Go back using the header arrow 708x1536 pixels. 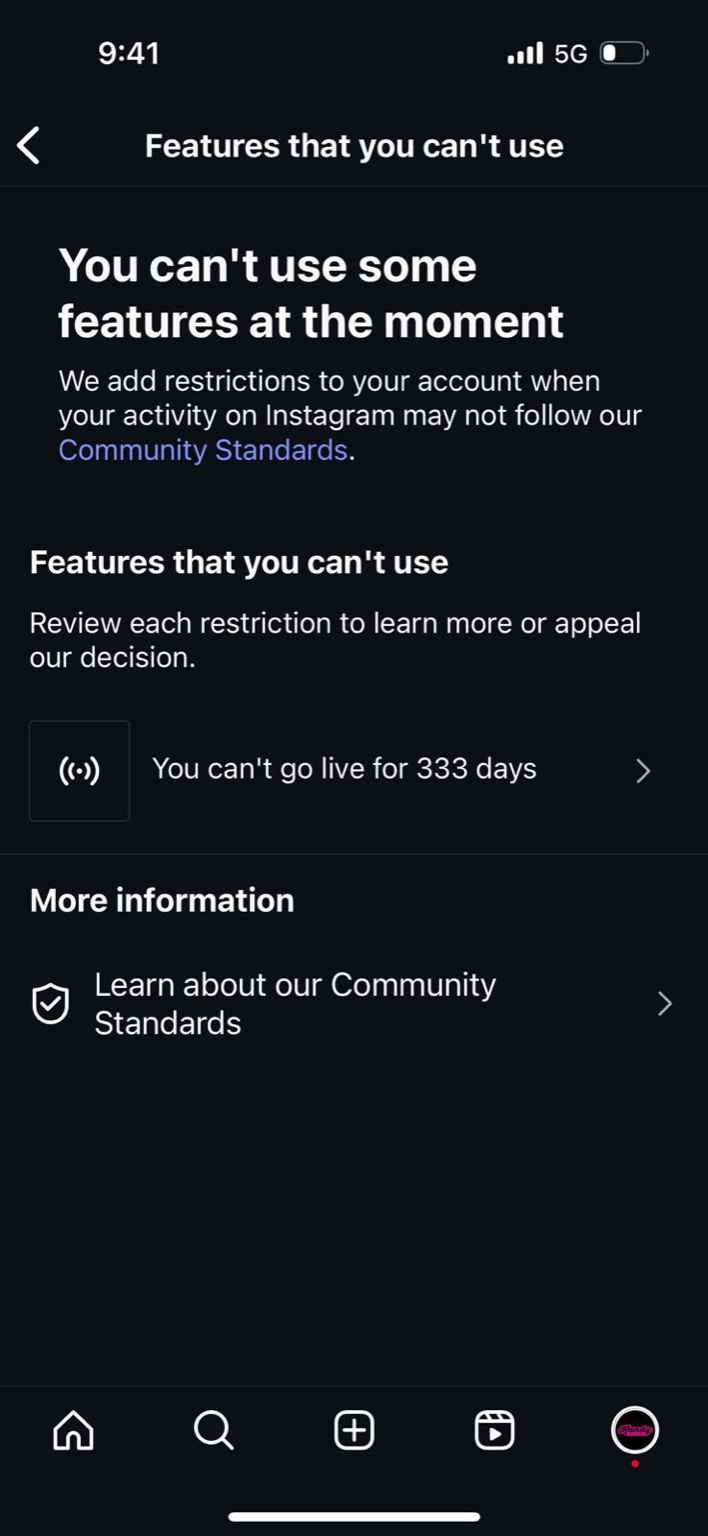tap(28, 146)
